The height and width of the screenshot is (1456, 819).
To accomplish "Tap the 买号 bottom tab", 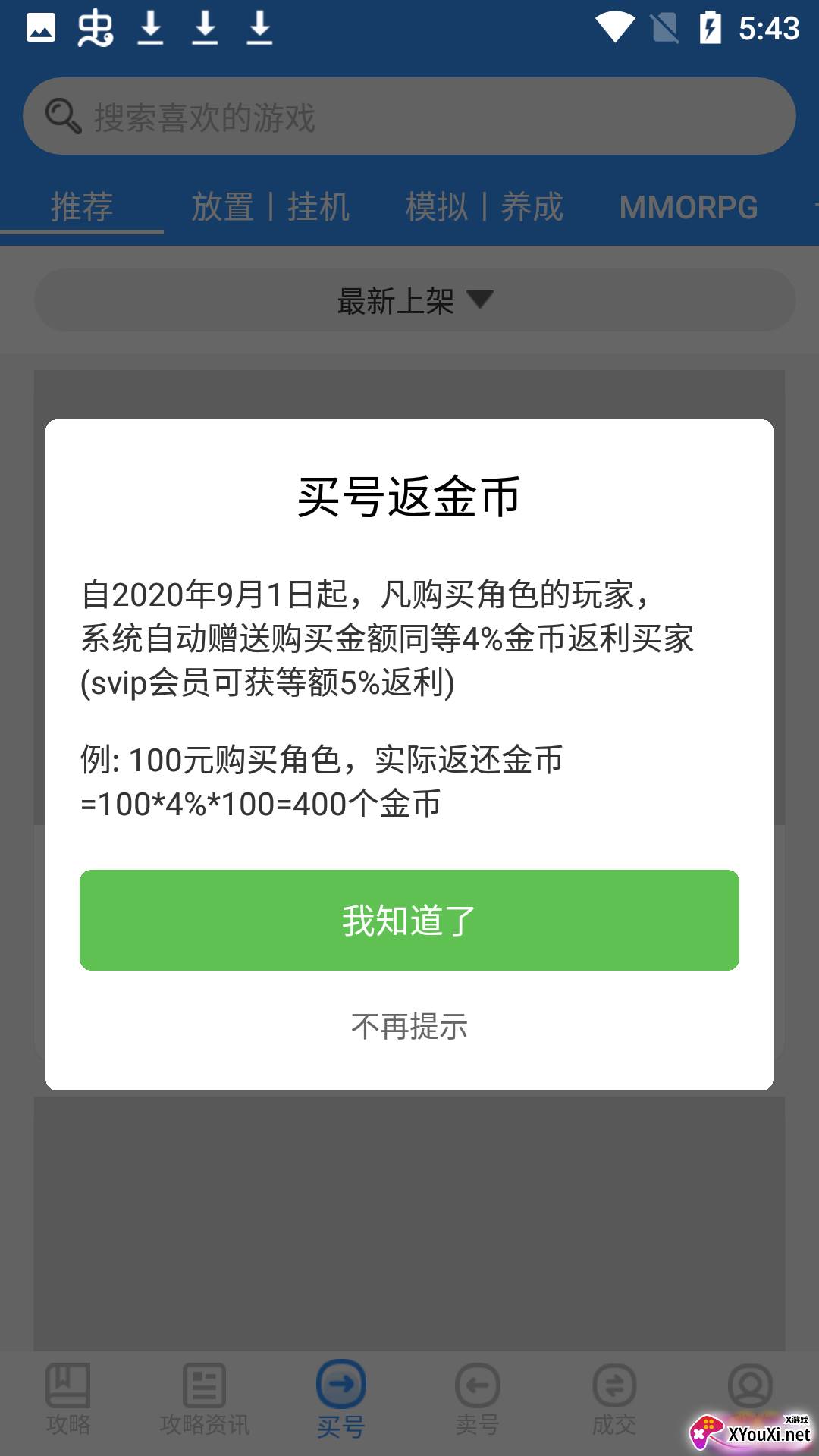I will pyautogui.click(x=341, y=1399).
